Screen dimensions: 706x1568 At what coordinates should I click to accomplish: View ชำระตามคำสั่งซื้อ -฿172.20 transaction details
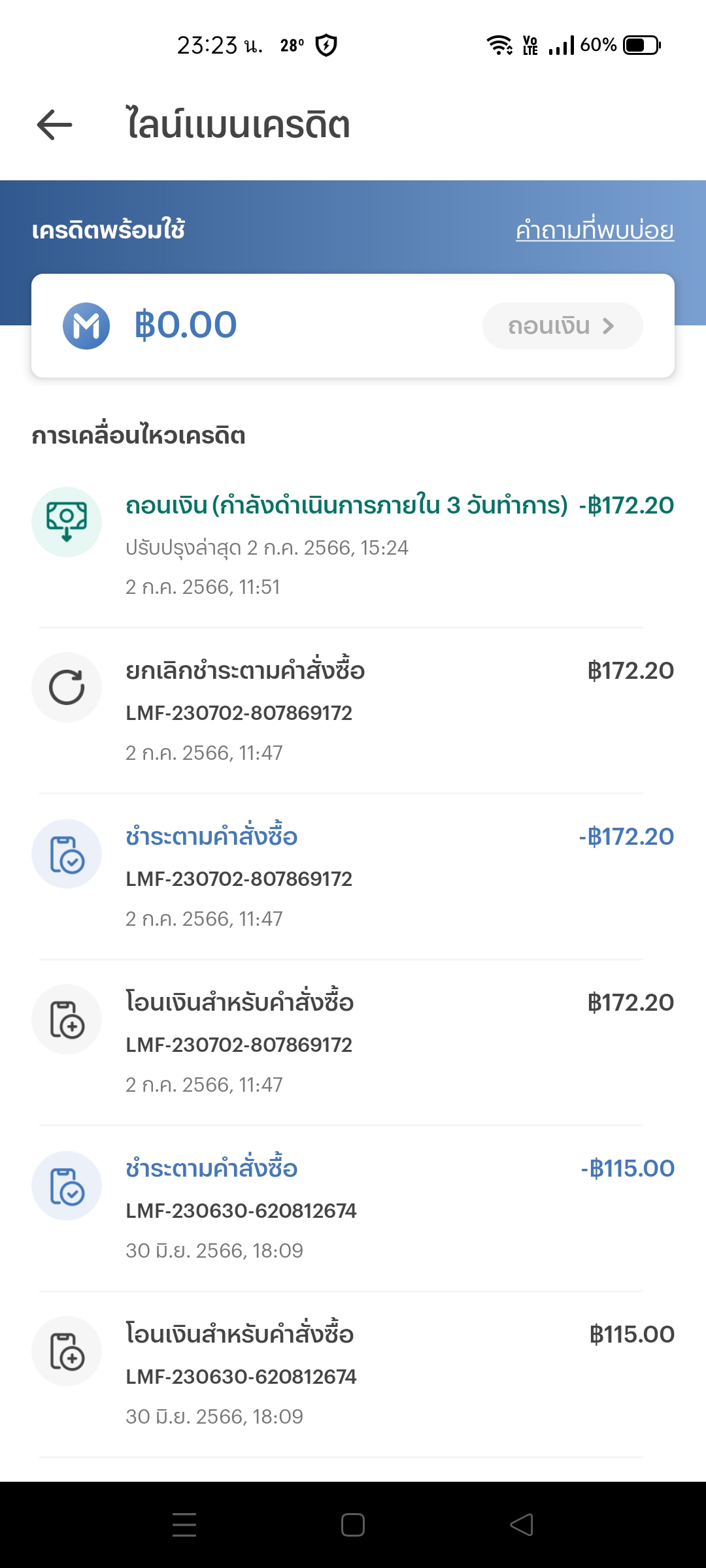[353, 877]
